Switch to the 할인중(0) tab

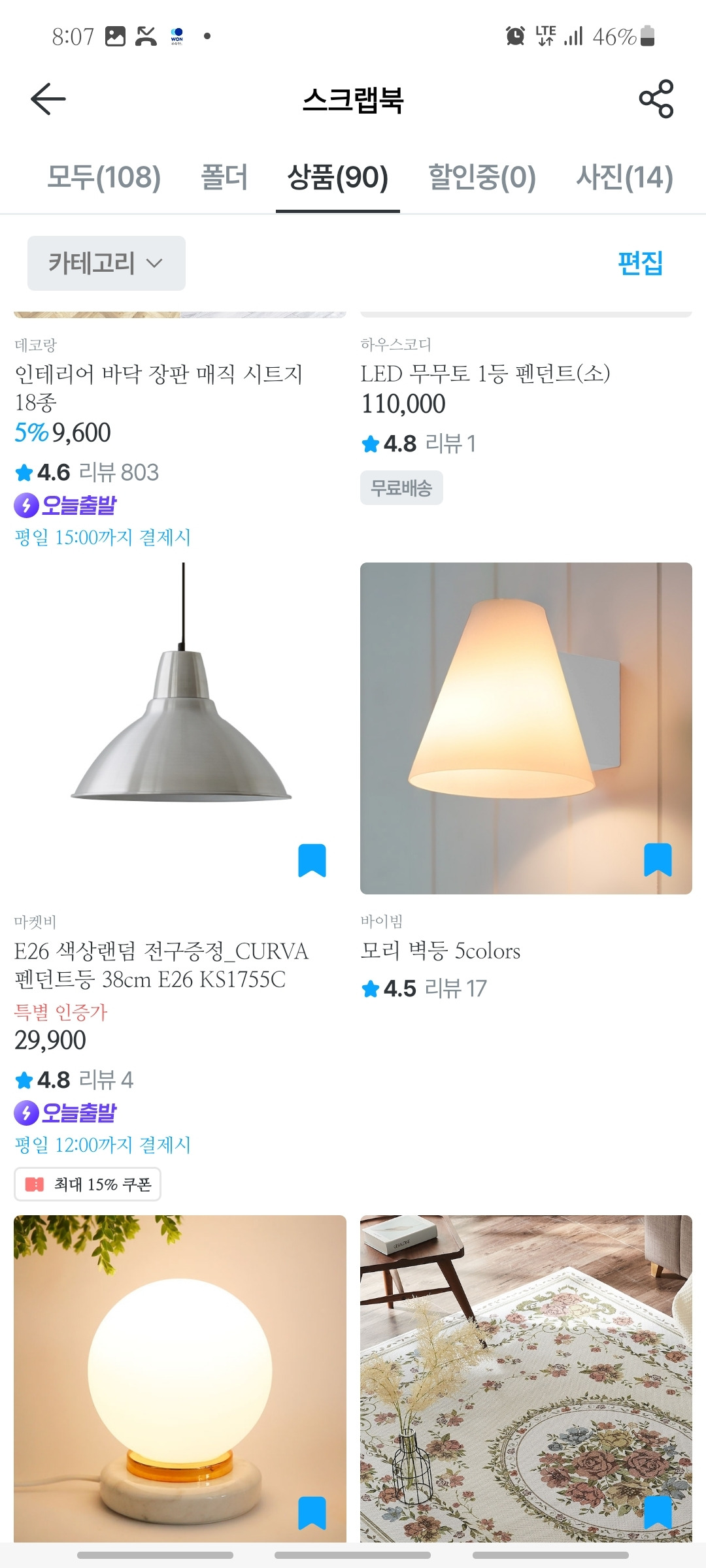[x=482, y=177]
